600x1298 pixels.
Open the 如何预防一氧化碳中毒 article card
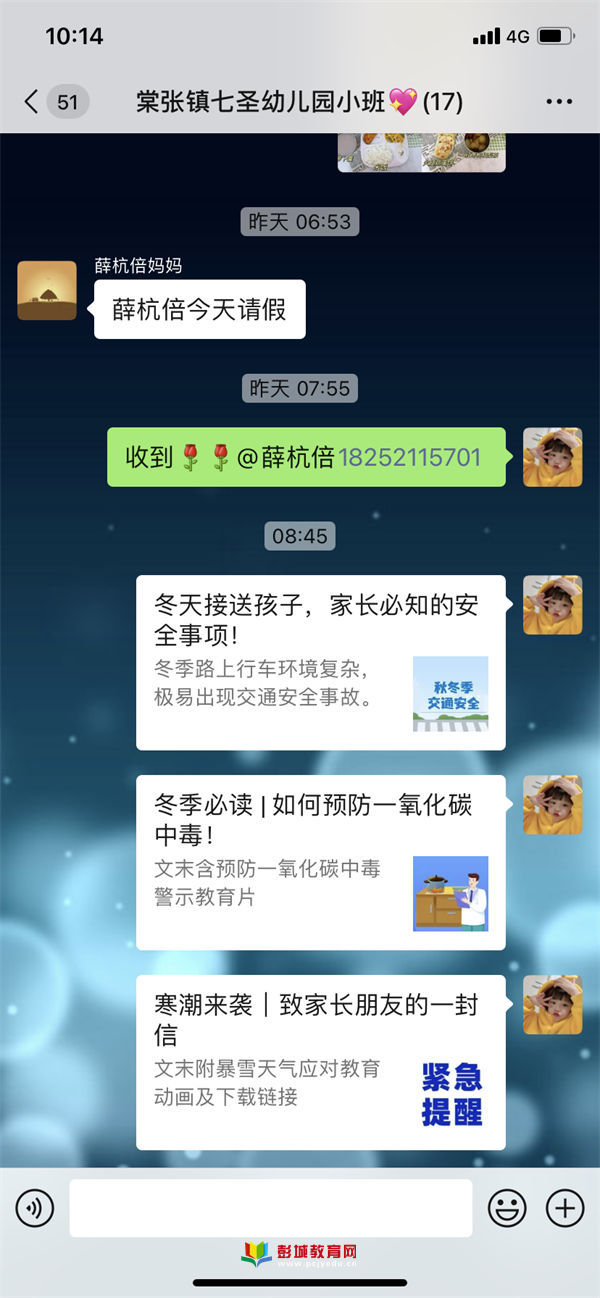coord(320,862)
